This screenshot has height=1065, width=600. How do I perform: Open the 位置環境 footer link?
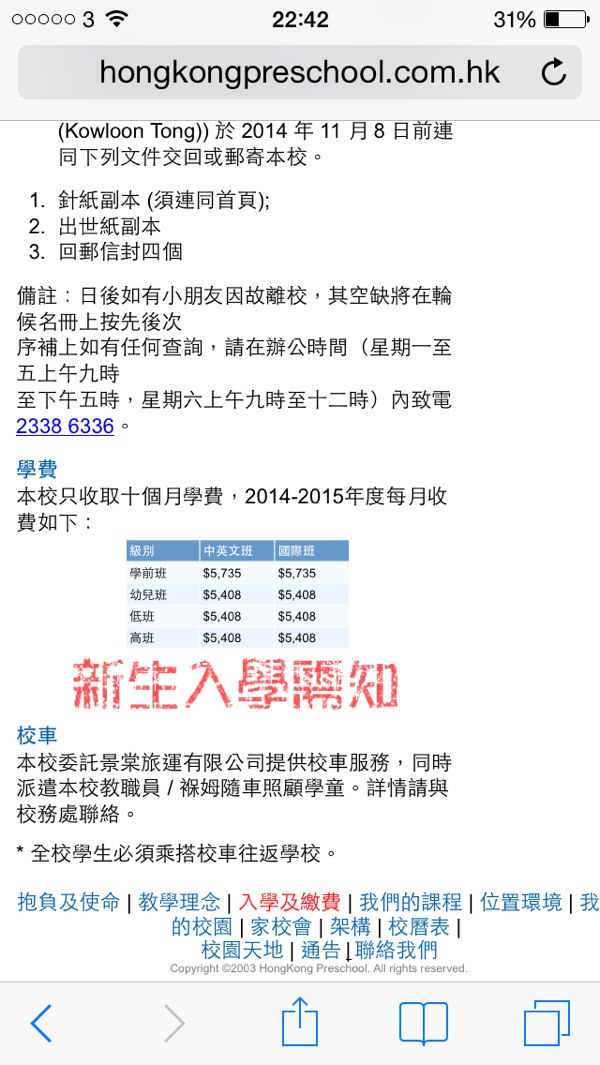pos(521,902)
